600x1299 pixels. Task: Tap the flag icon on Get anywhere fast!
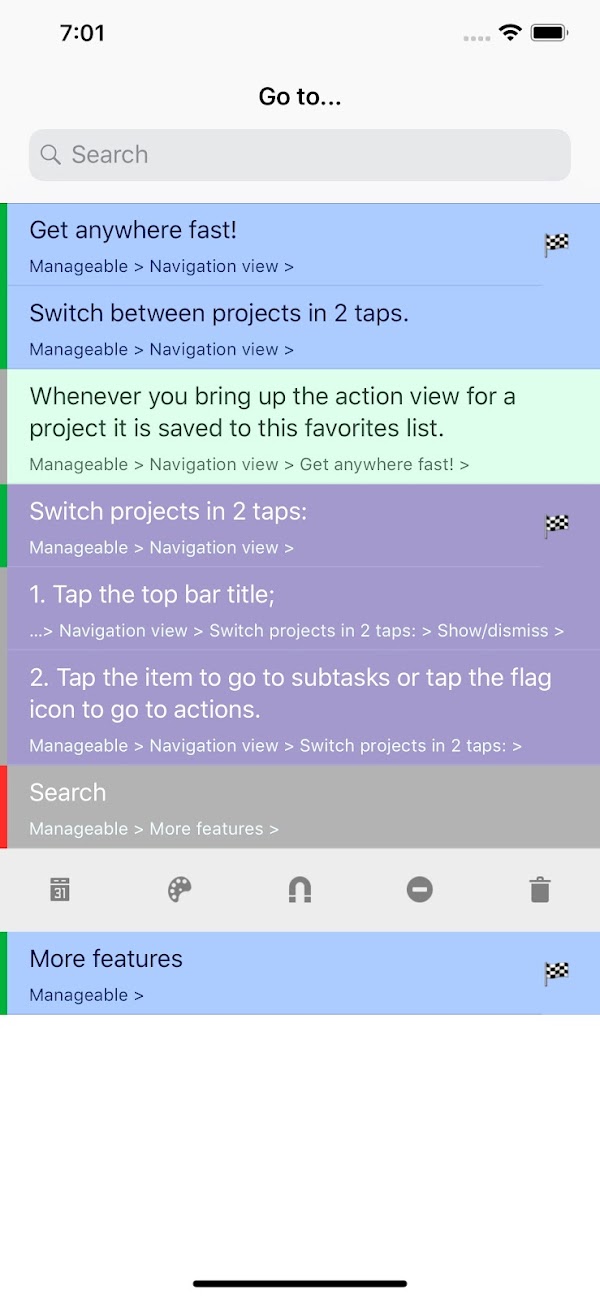click(557, 244)
